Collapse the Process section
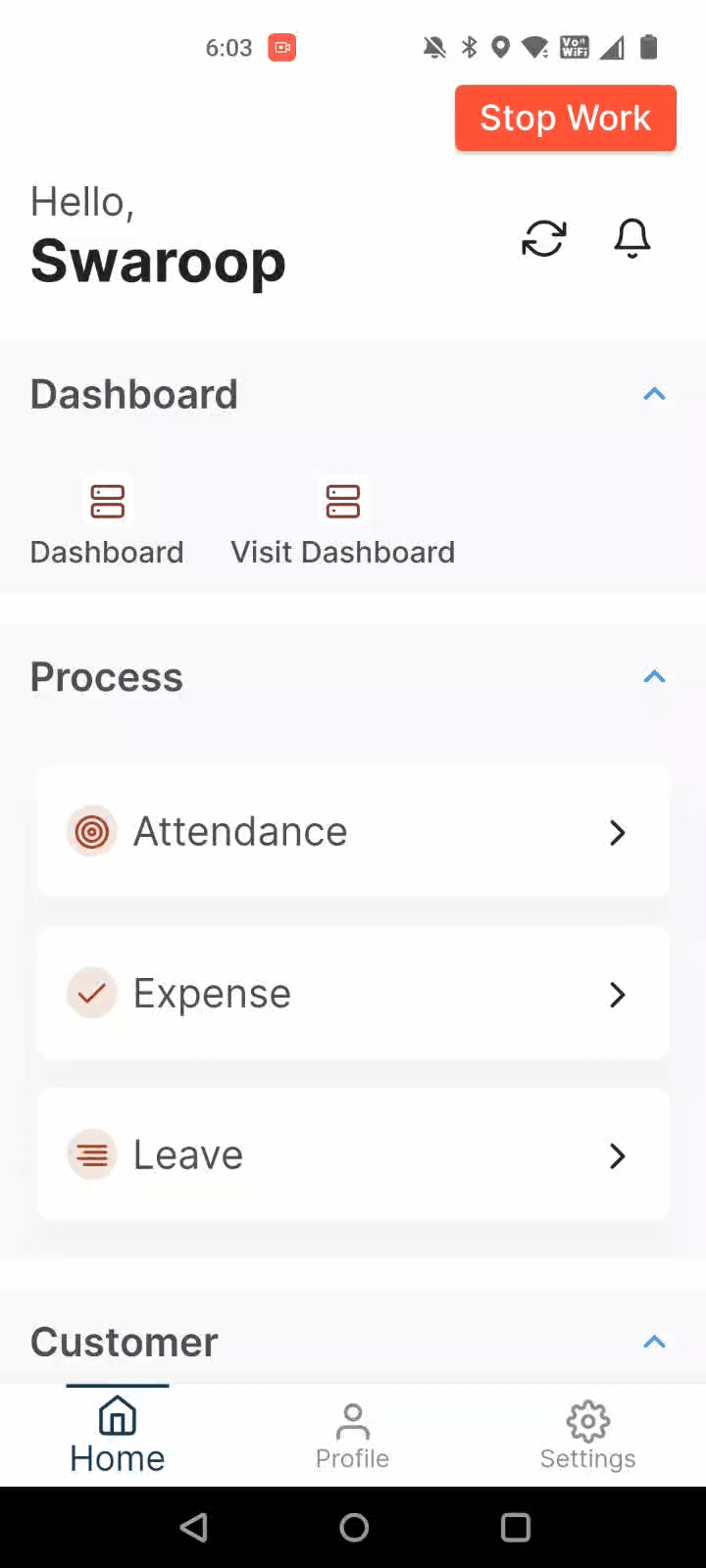This screenshot has width=706, height=1568. [x=654, y=676]
